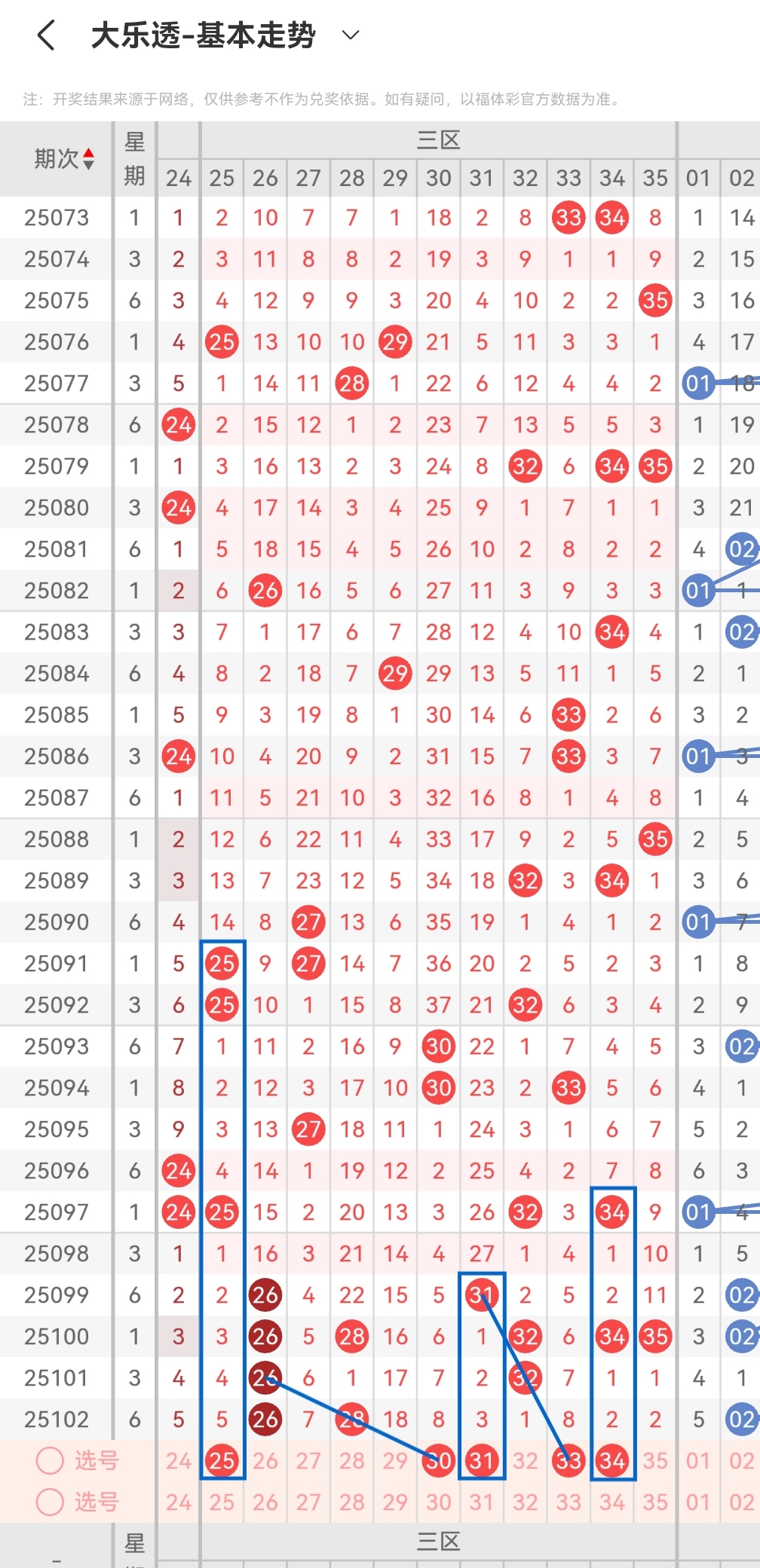Sort draws by the 期次 column arrows

coord(89,158)
